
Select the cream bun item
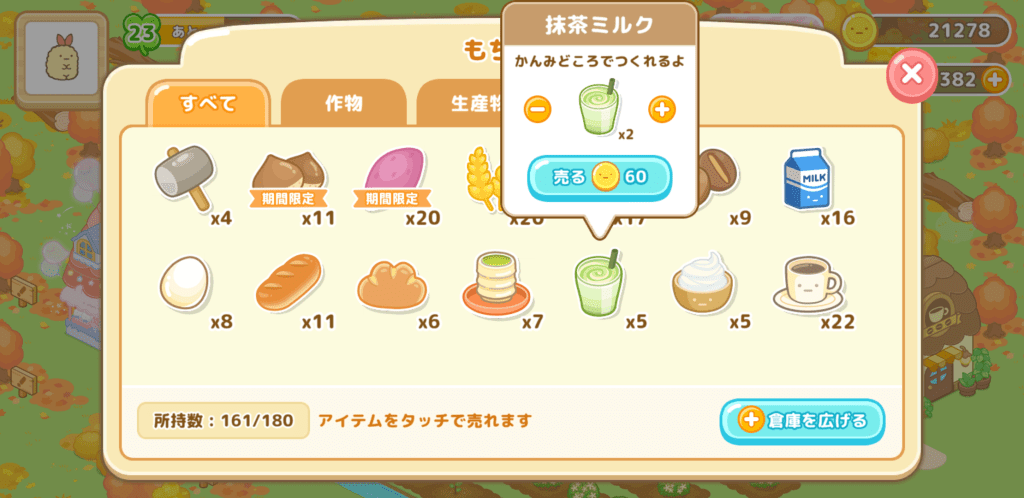click(392, 284)
